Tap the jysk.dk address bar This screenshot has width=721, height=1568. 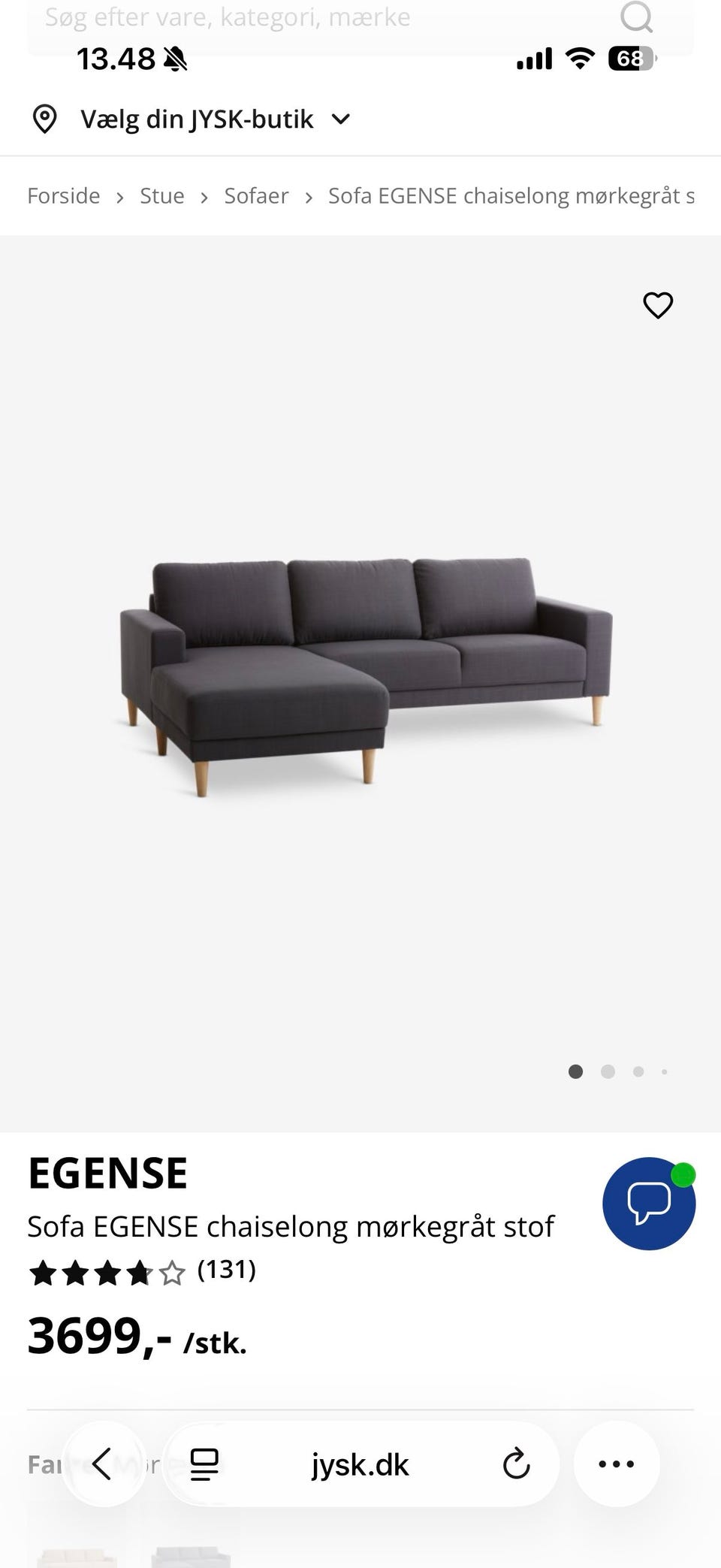(360, 1464)
